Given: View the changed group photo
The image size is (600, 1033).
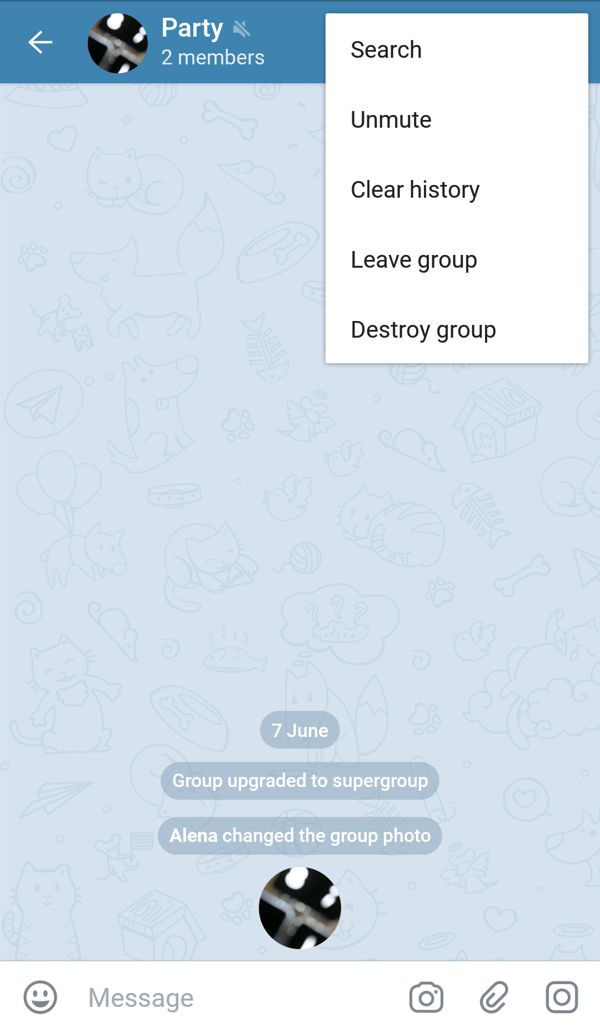Looking at the screenshot, I should tap(300, 908).
